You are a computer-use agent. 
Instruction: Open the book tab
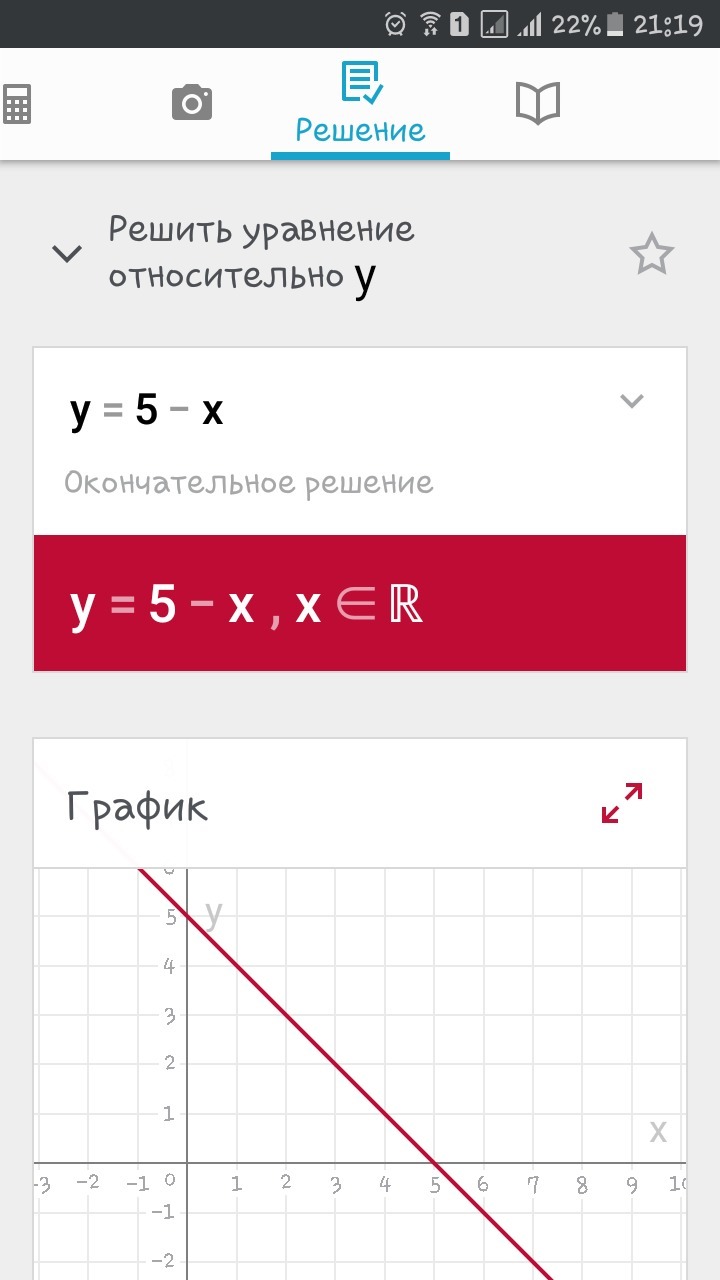[x=537, y=103]
